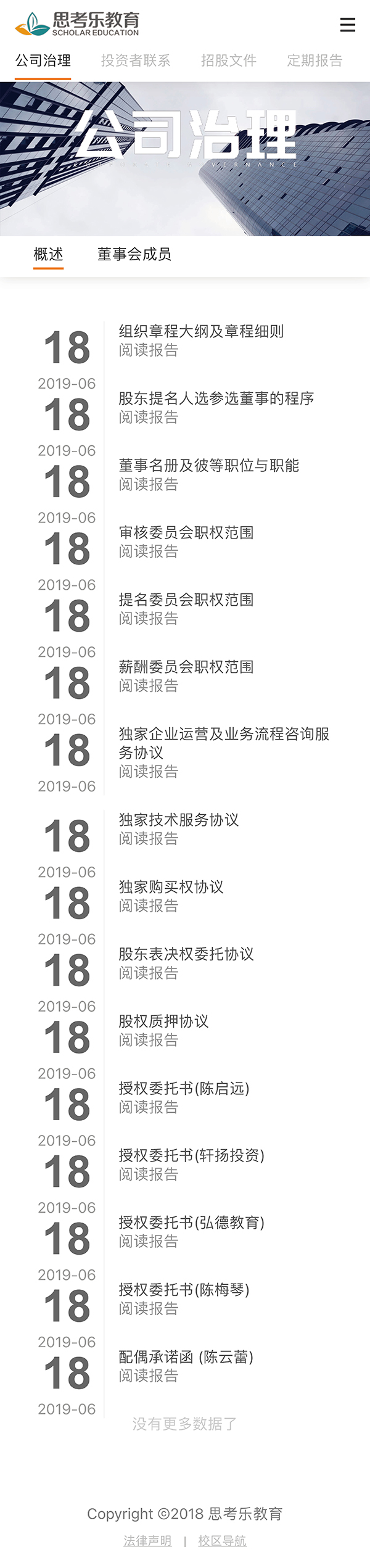Read the 股权质押协议 report

149,1041
